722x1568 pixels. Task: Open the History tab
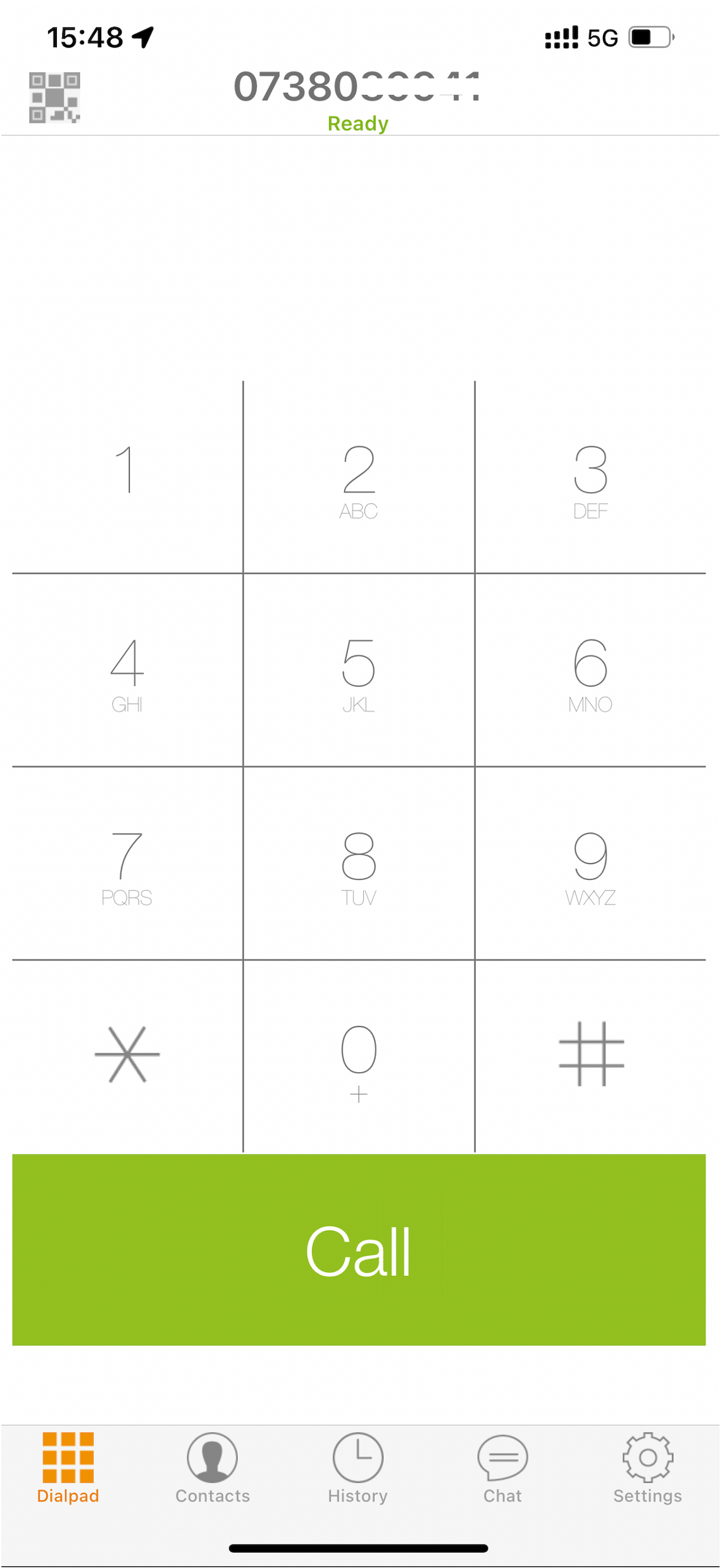coord(358,1468)
